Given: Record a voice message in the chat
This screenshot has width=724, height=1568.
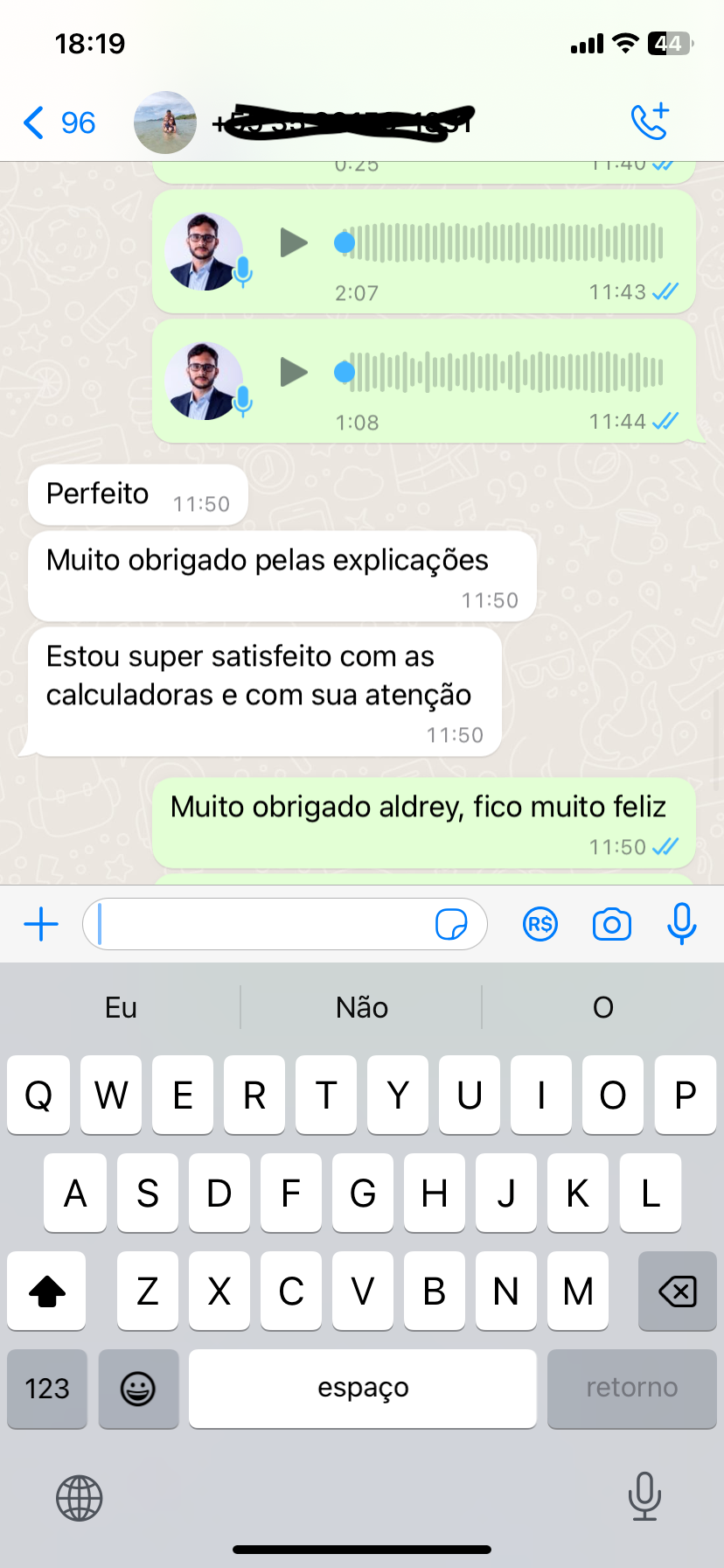Looking at the screenshot, I should [x=681, y=924].
